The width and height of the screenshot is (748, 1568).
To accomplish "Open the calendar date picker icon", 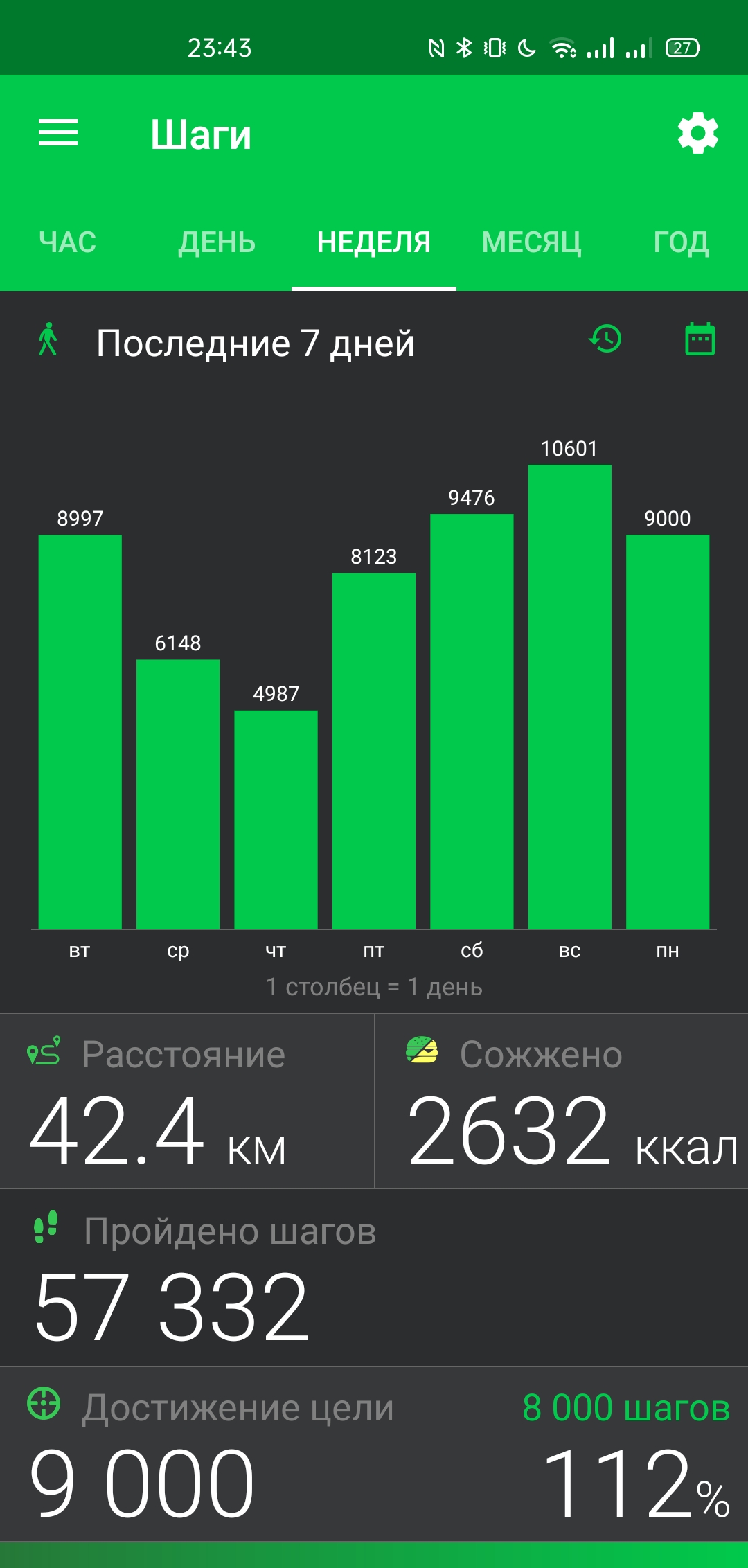I will coord(700,339).
